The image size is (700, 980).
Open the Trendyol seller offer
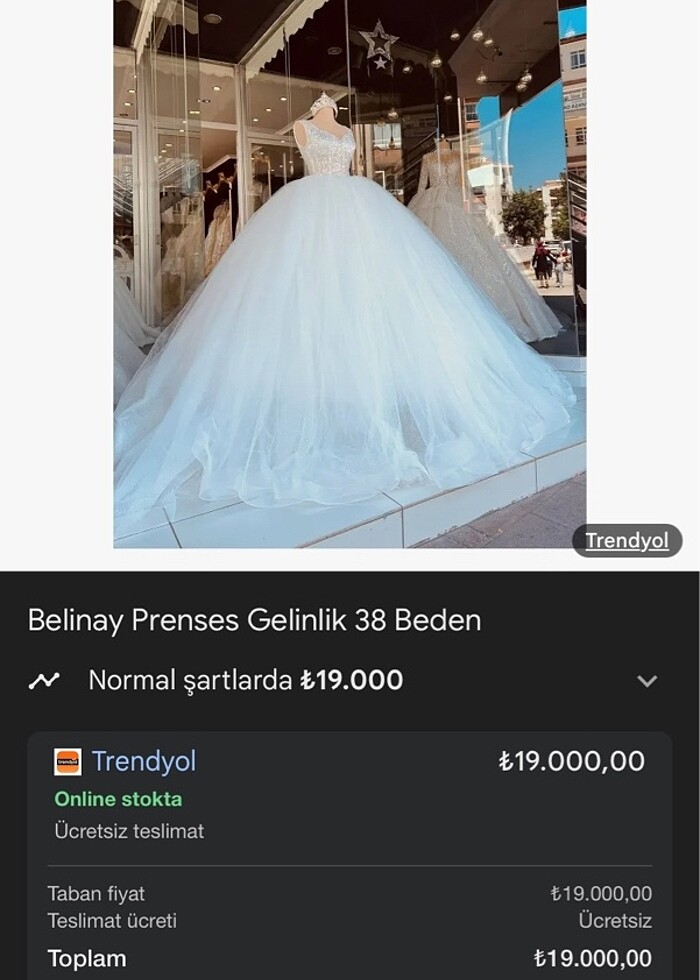coord(144,762)
